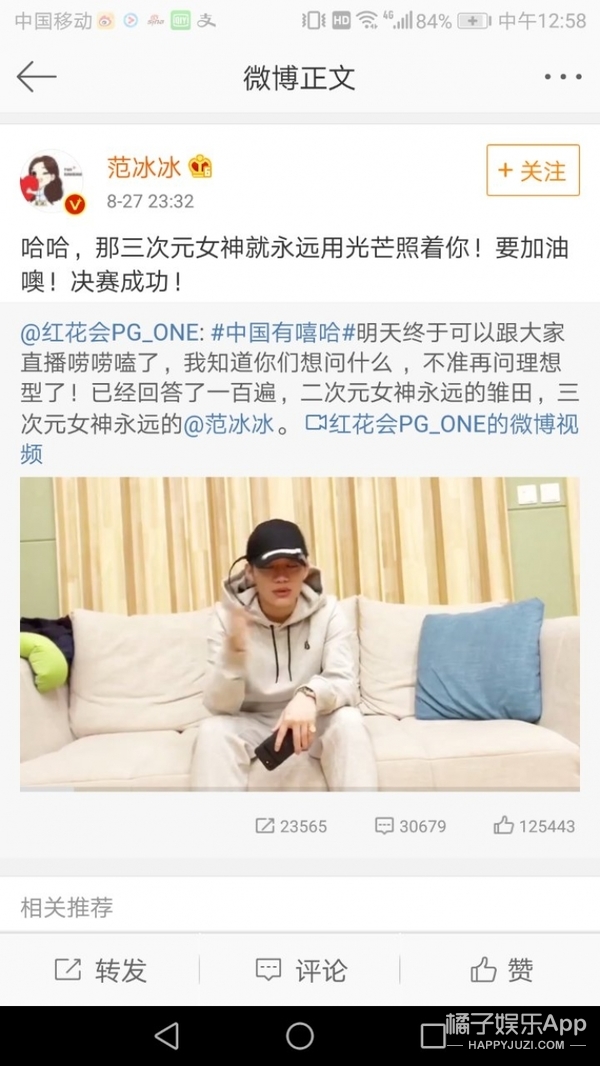This screenshot has width=600, height=1066.
Task: Tap the system back triangle button
Action: click(x=167, y=1035)
